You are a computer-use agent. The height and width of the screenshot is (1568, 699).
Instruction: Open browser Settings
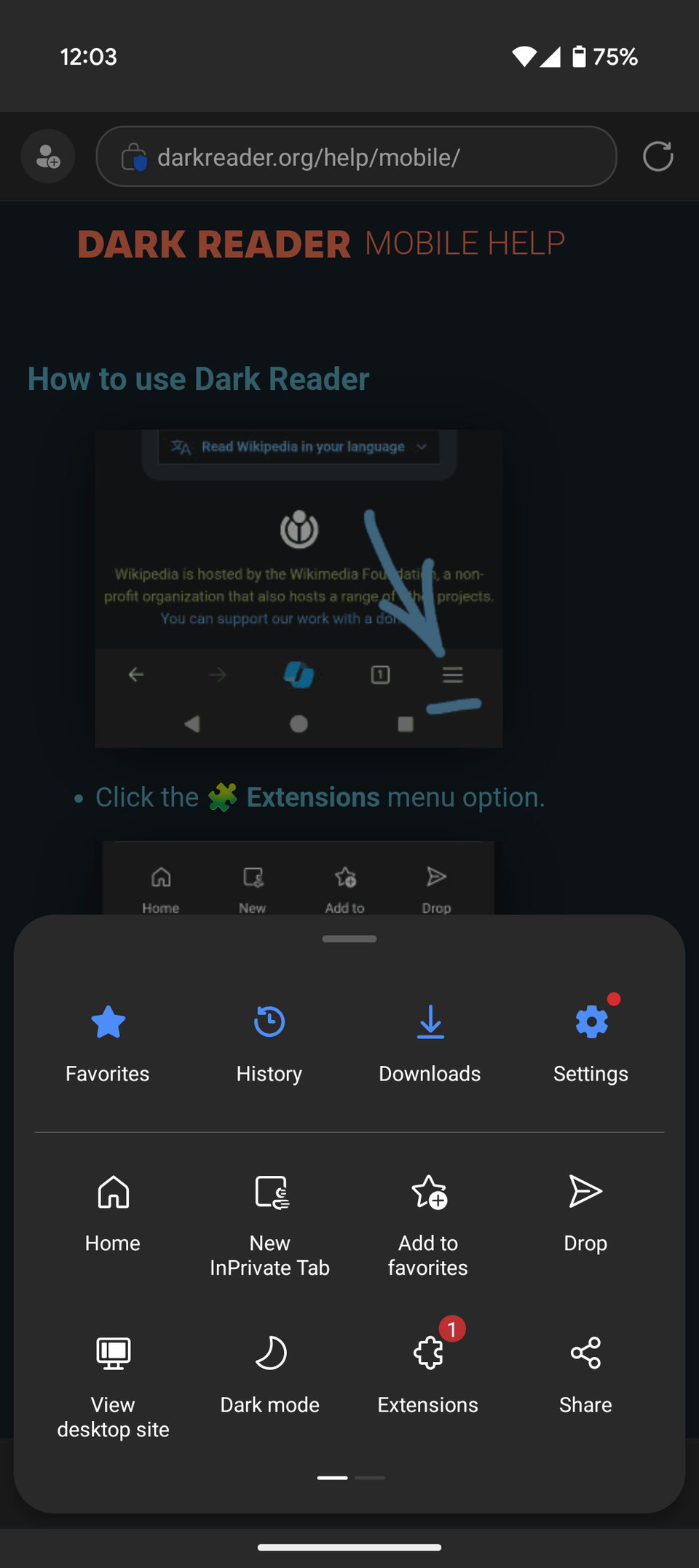pyautogui.click(x=591, y=1041)
